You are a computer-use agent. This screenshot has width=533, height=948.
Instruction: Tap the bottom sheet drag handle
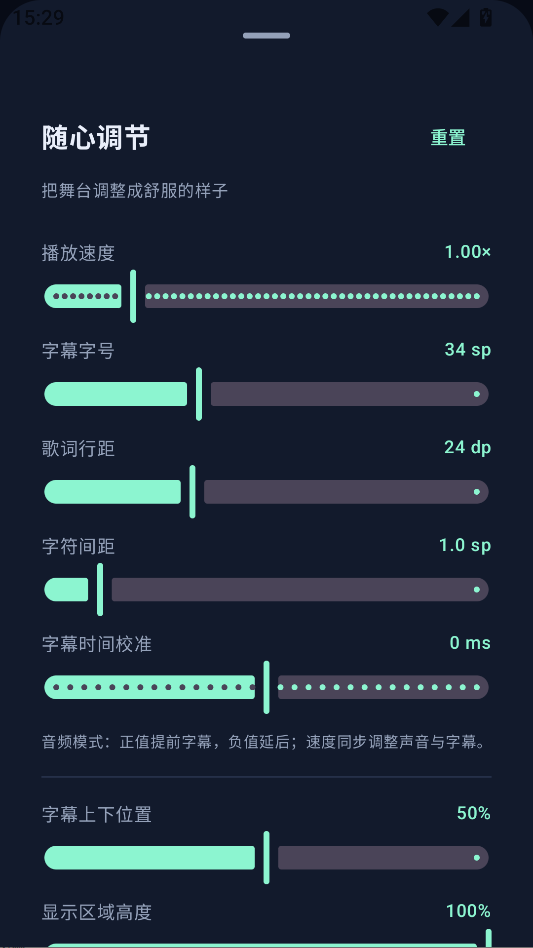pyautogui.click(x=266, y=36)
